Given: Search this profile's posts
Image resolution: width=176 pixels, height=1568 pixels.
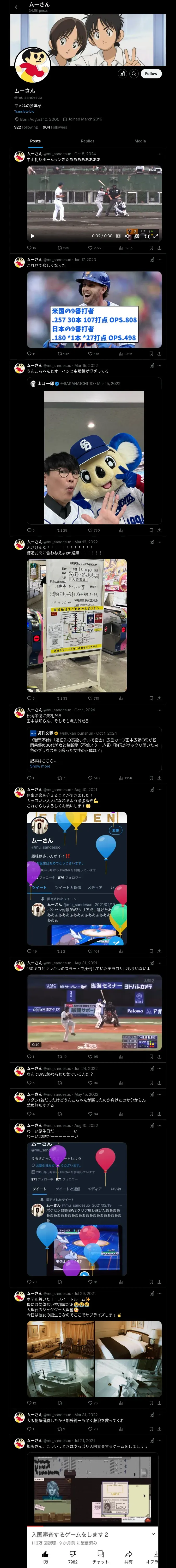Looking at the screenshot, I should (x=133, y=73).
